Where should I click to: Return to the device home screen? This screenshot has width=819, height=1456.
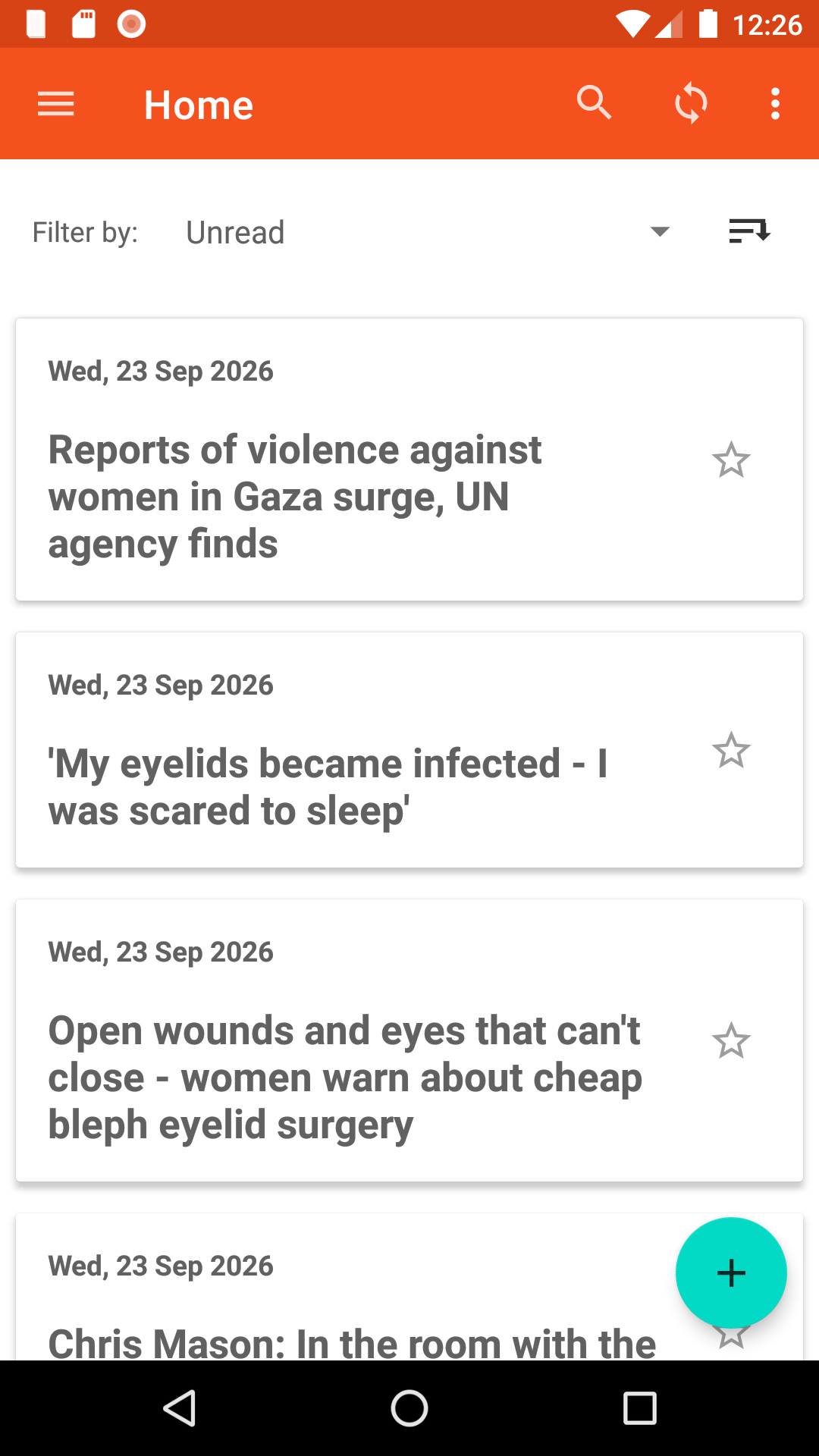[409, 1408]
